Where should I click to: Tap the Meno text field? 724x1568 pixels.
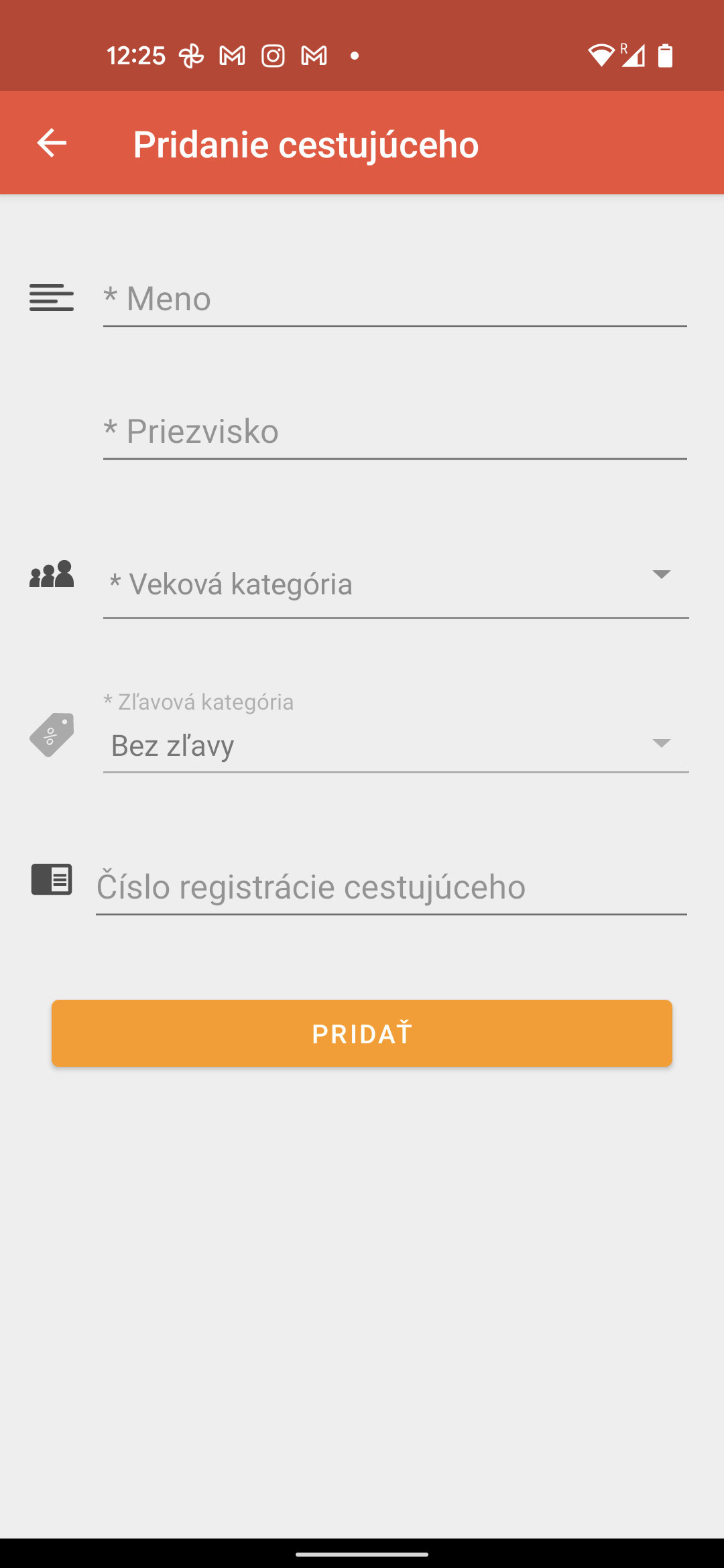(395, 299)
